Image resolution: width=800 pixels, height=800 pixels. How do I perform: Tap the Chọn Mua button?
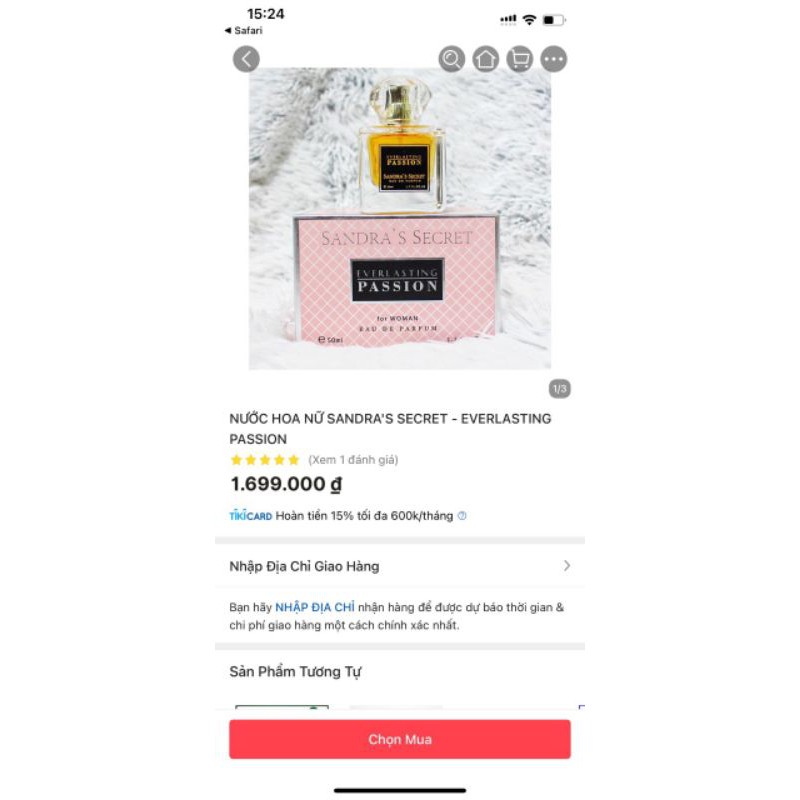pyautogui.click(x=400, y=739)
